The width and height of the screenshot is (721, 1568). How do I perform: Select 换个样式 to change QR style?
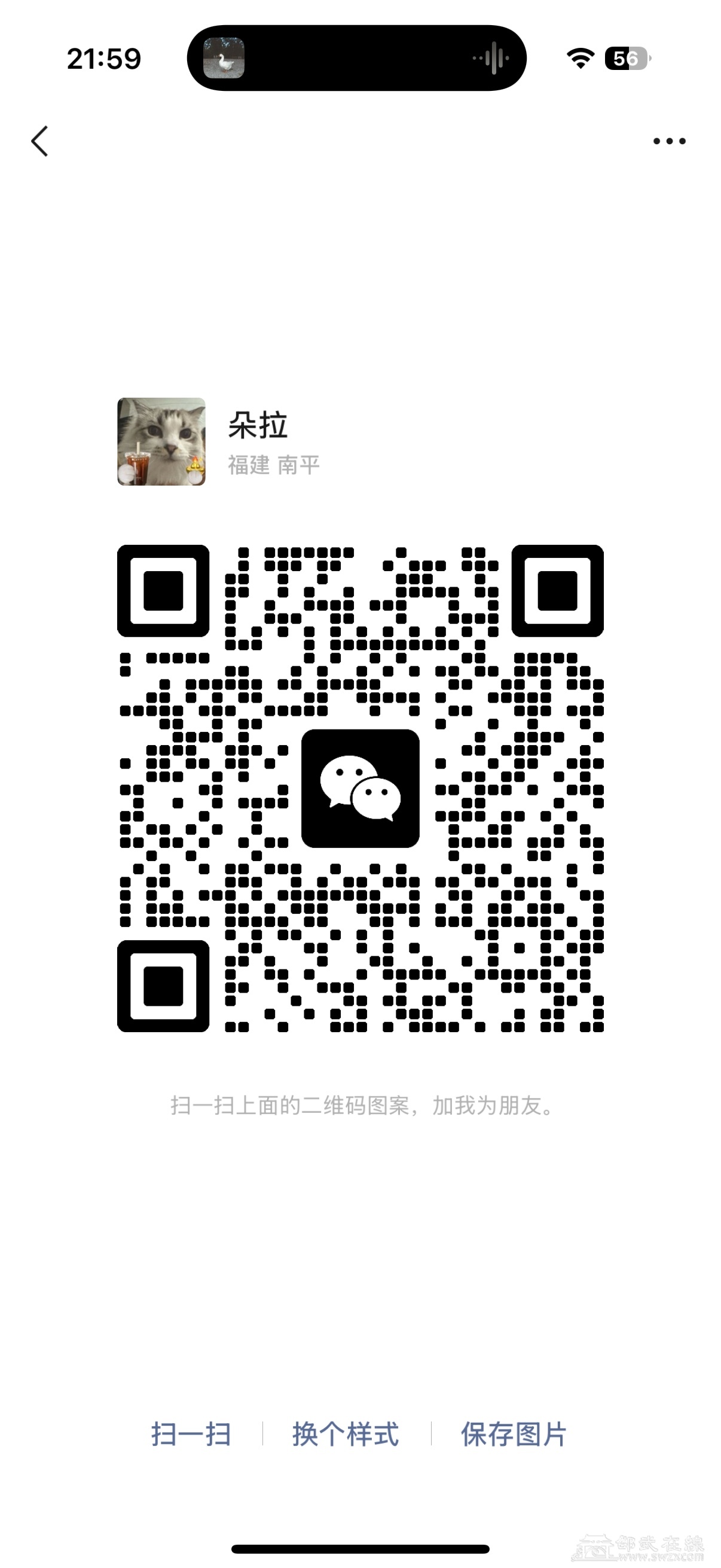346,1434
